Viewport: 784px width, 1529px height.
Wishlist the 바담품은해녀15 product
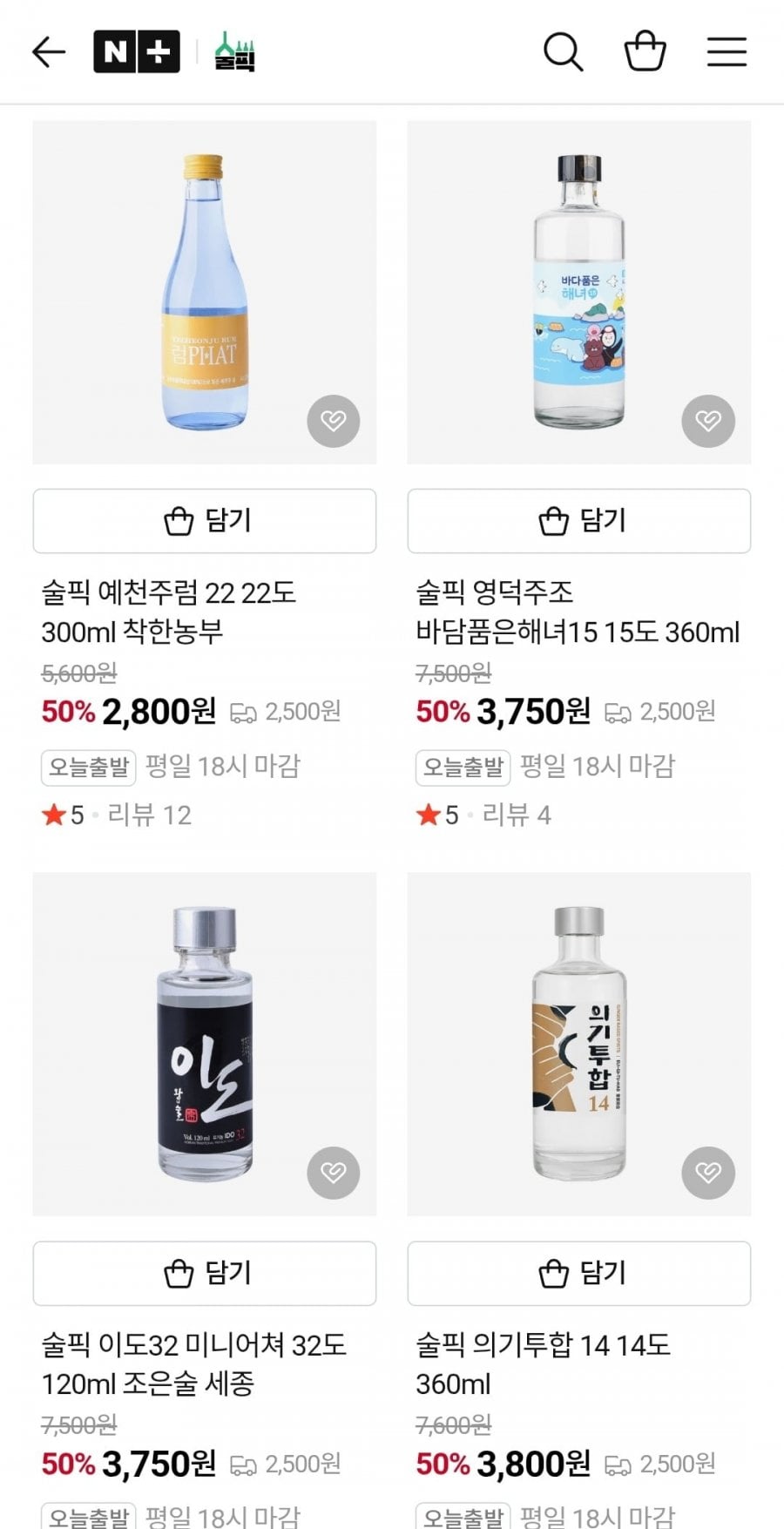click(x=708, y=422)
